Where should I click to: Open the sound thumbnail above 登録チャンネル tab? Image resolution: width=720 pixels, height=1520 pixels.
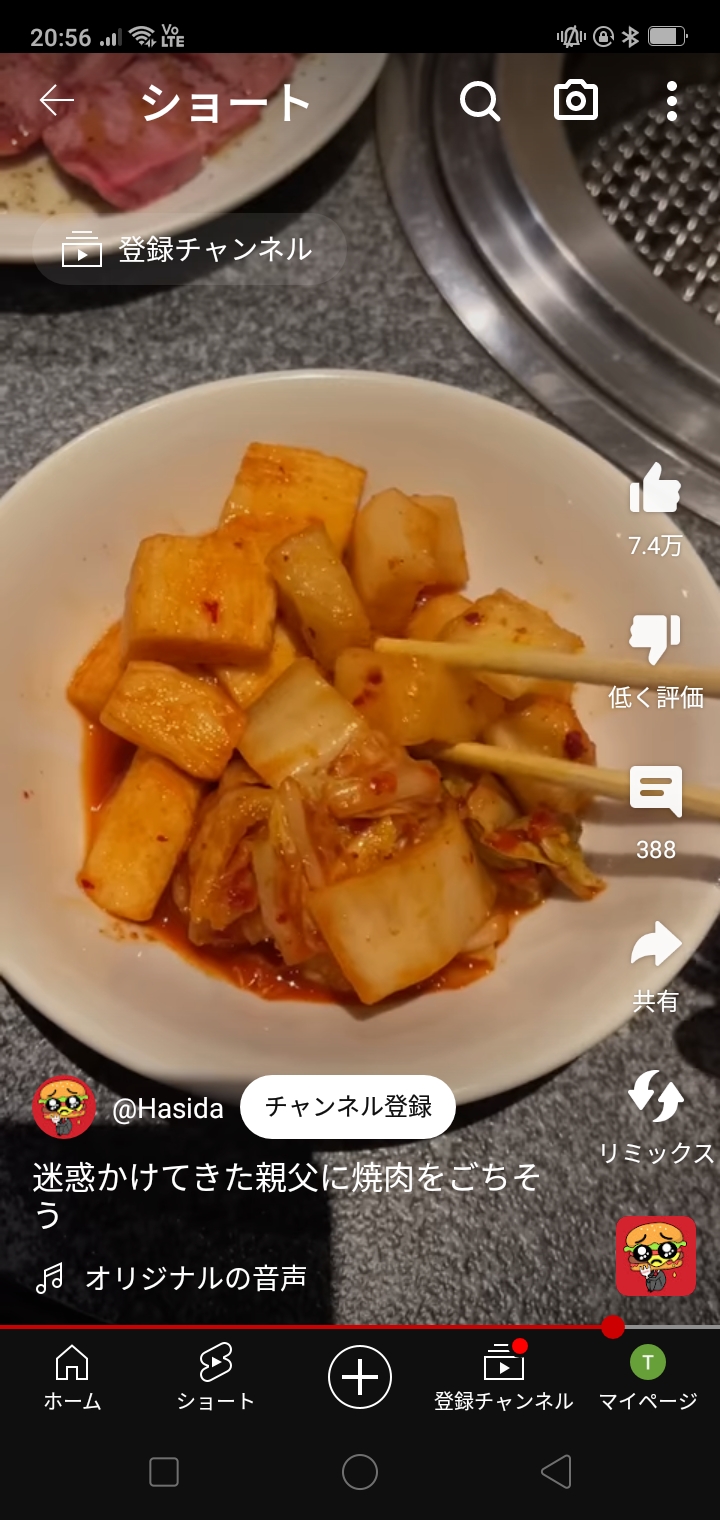tap(655, 1256)
